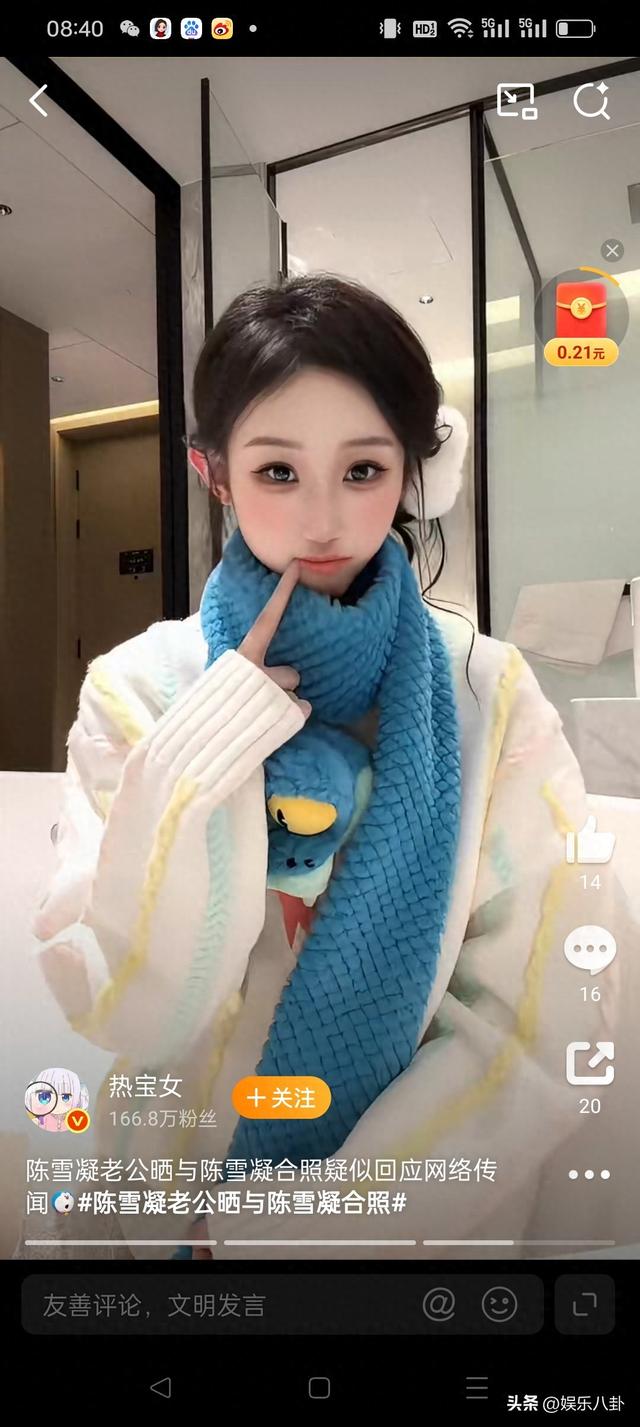Like this video

(x=590, y=842)
